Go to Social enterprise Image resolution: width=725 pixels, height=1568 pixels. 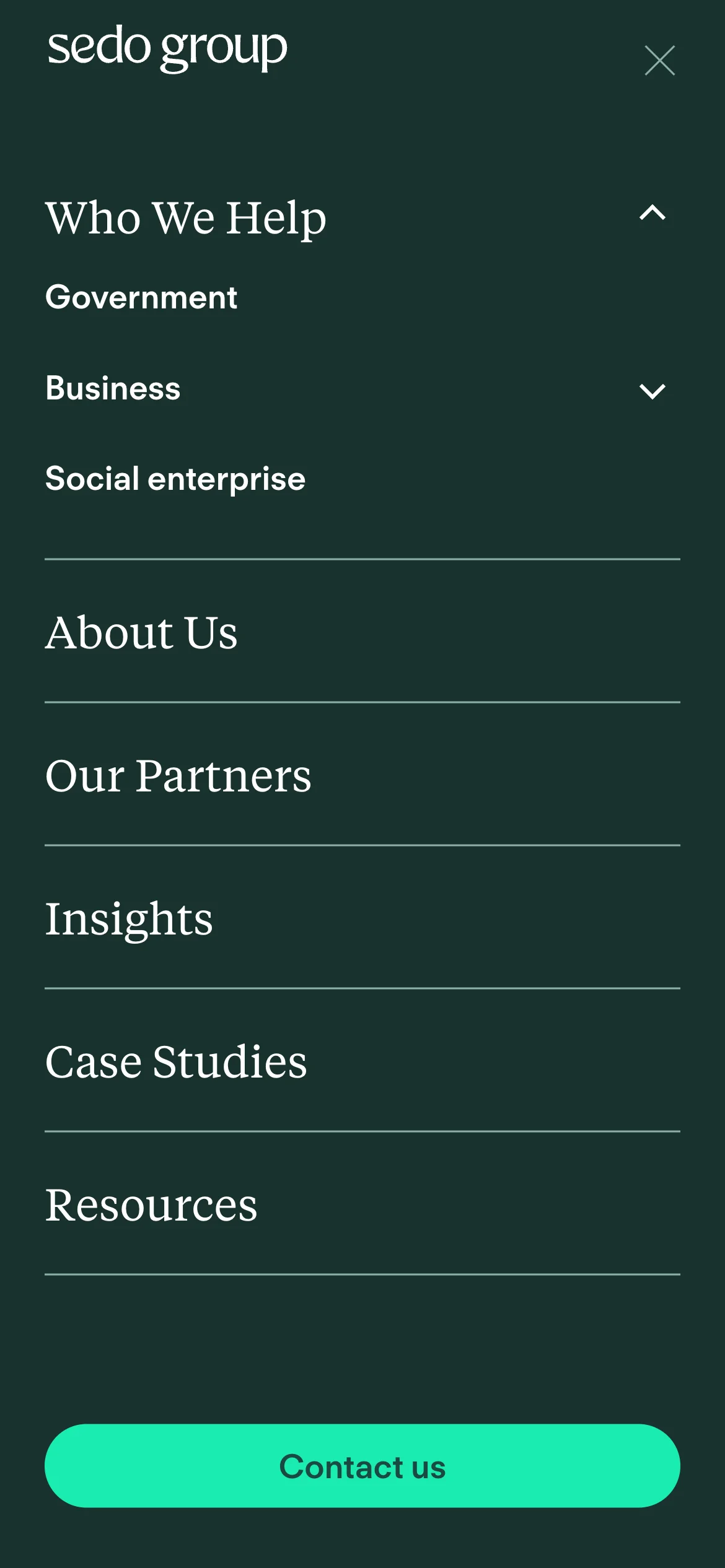click(x=175, y=479)
